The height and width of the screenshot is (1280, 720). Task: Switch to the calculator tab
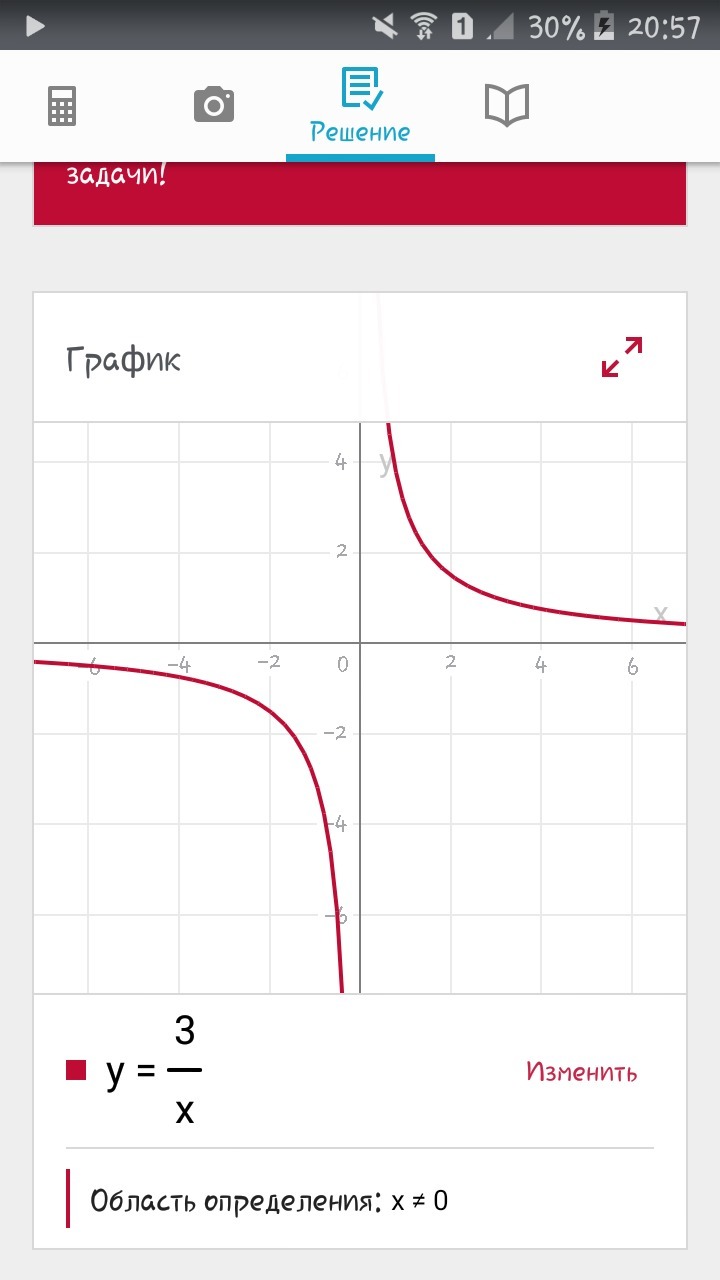[x=62, y=105]
